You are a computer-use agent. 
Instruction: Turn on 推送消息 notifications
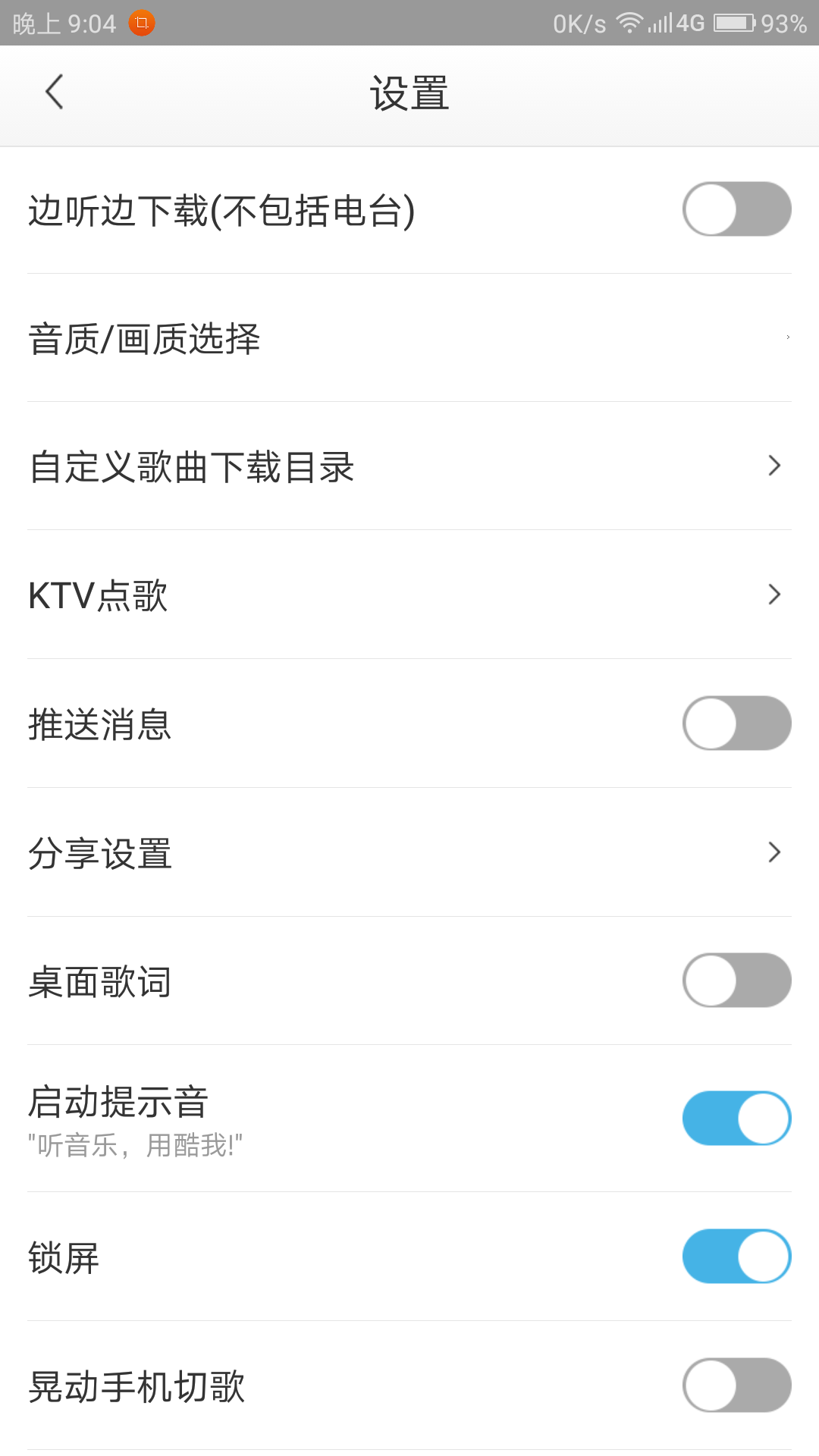pos(737,723)
